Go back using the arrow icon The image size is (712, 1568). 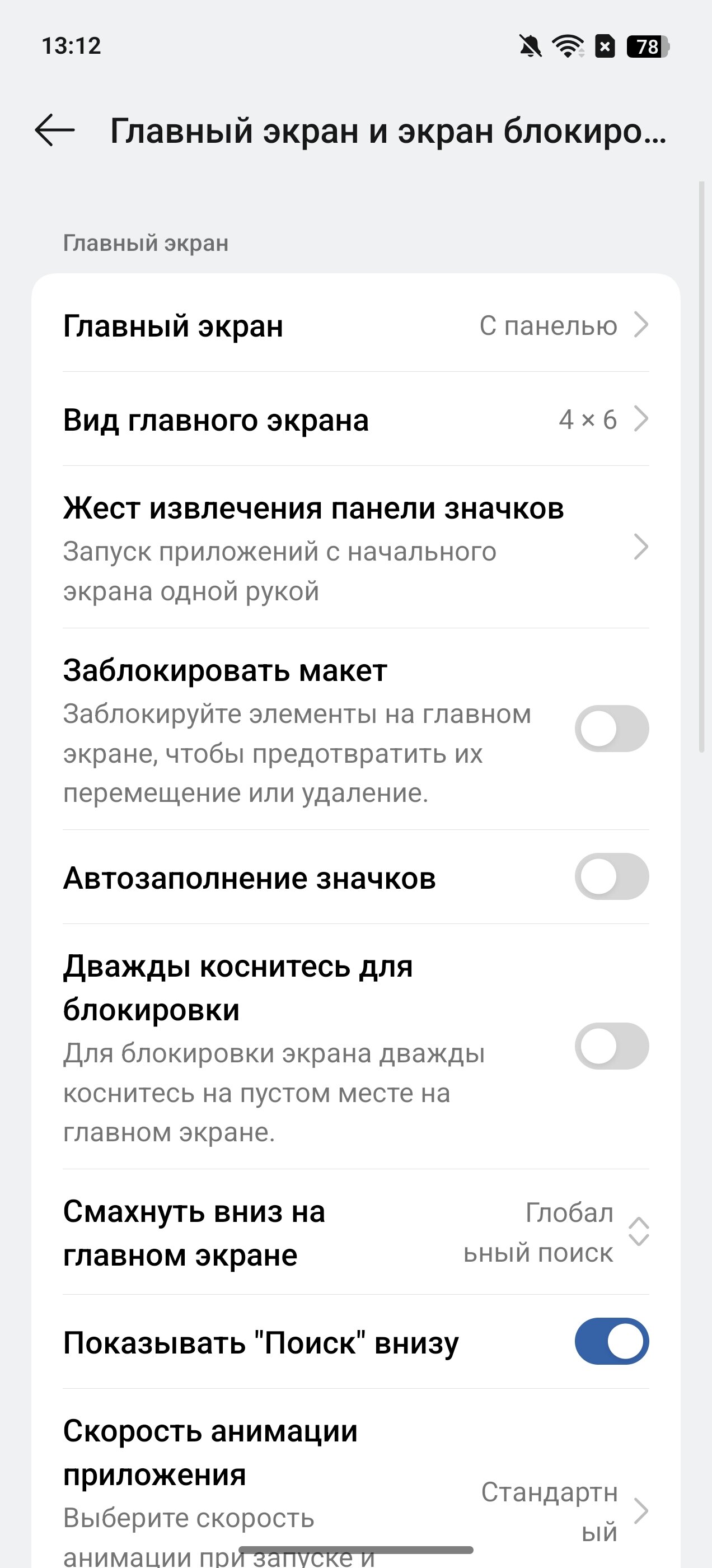(x=55, y=130)
